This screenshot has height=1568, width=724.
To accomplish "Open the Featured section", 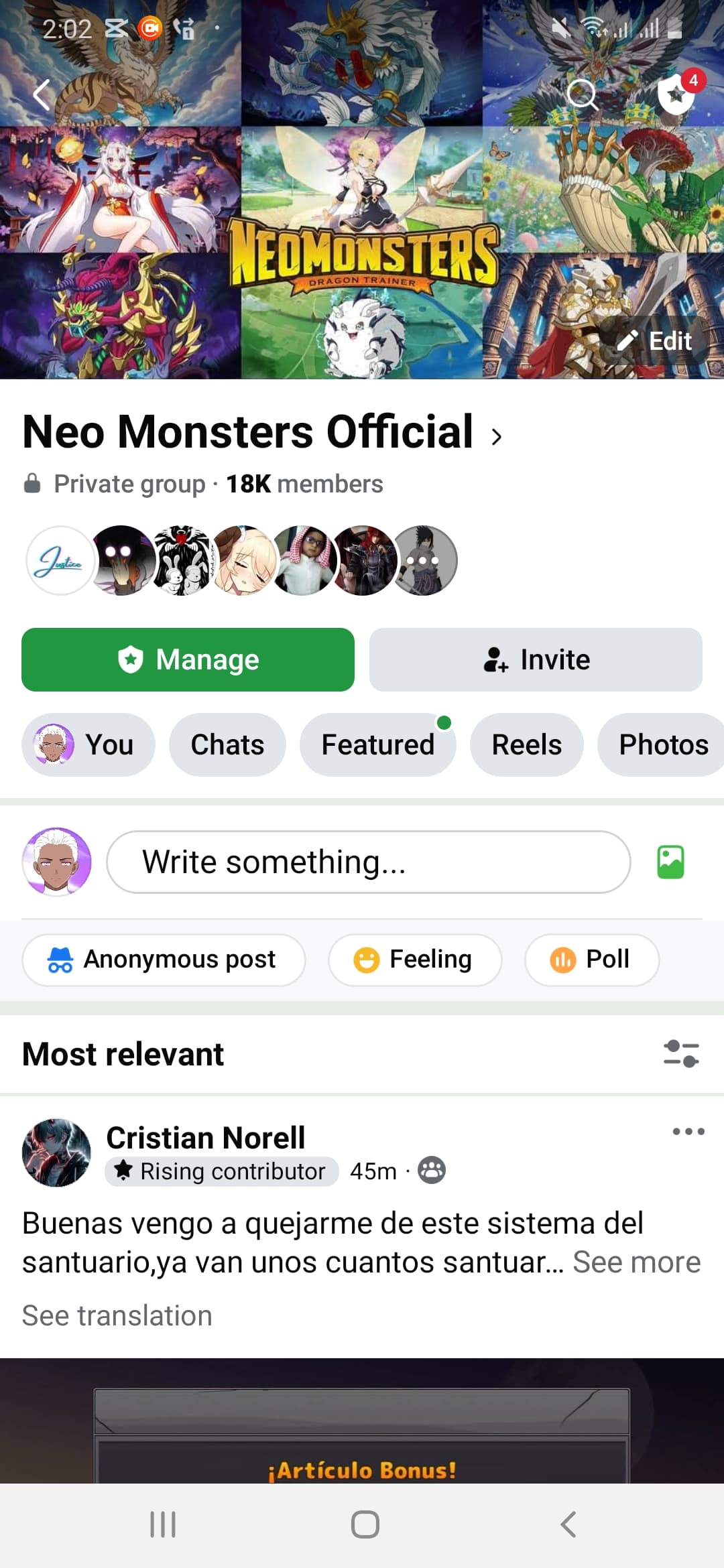I will (x=377, y=744).
